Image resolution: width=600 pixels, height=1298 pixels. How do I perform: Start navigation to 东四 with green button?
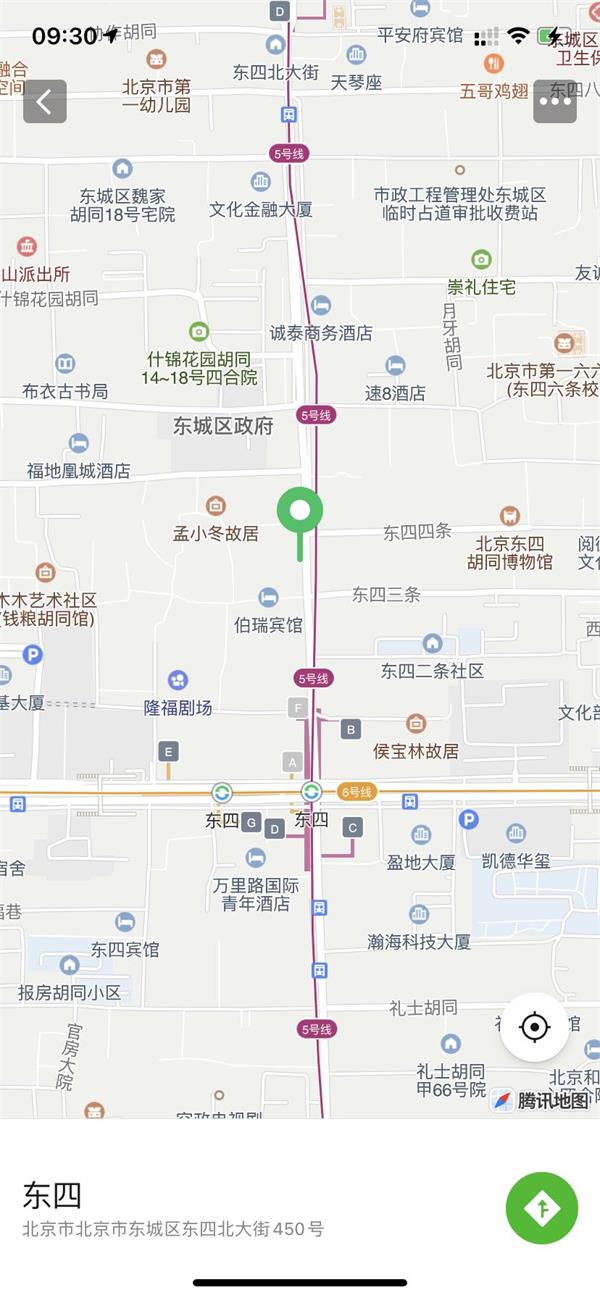coord(542,1208)
